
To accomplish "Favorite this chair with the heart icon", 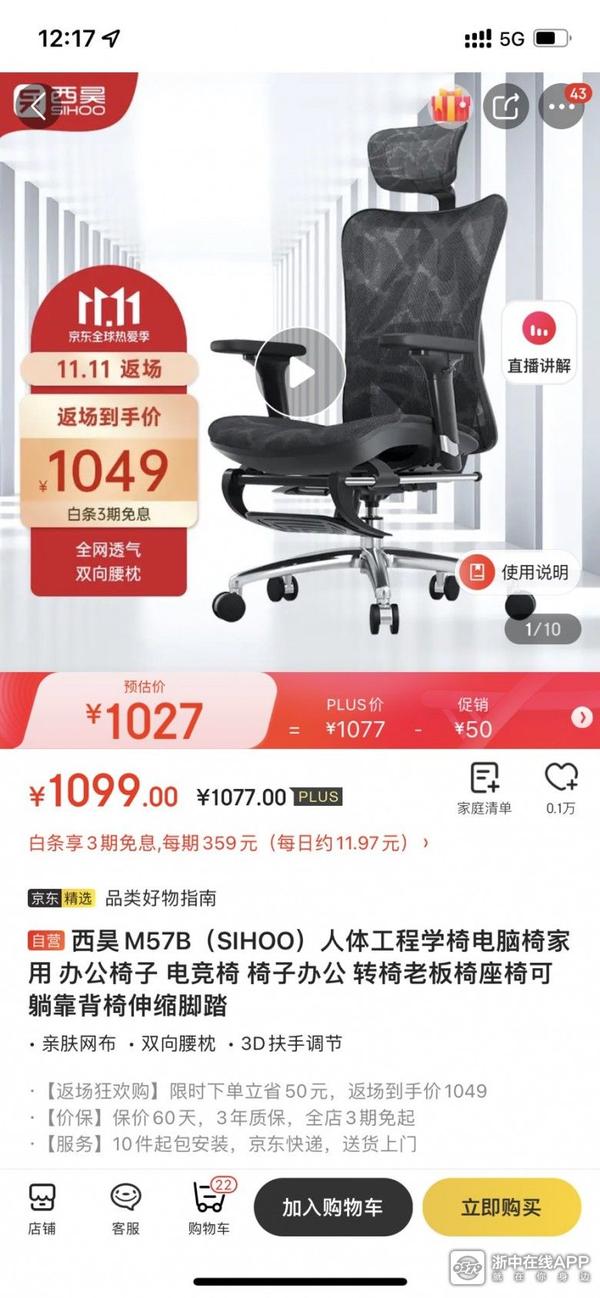I will pyautogui.click(x=561, y=789).
